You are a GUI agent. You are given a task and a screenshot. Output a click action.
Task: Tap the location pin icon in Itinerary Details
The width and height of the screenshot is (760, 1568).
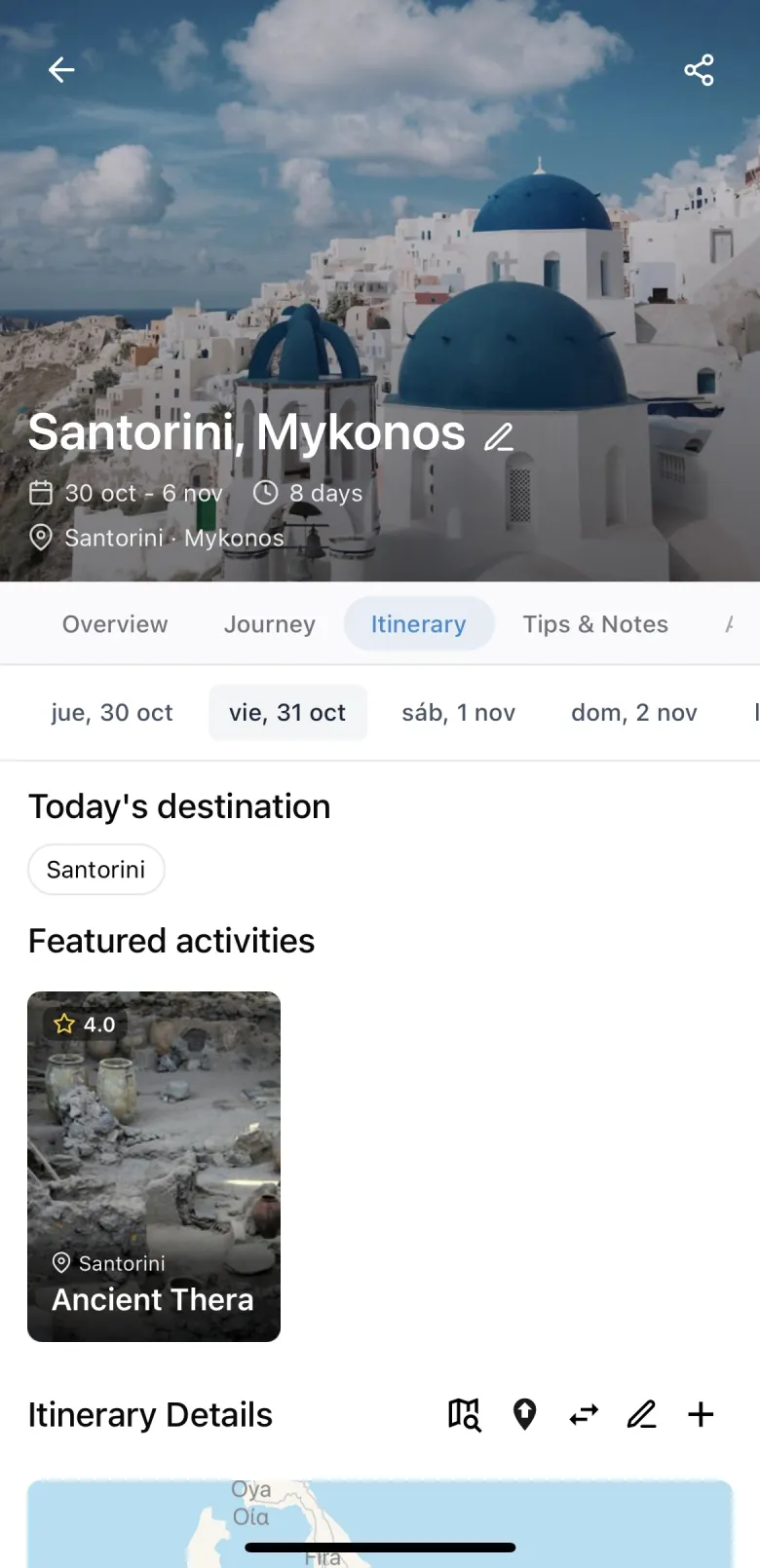point(524,1414)
